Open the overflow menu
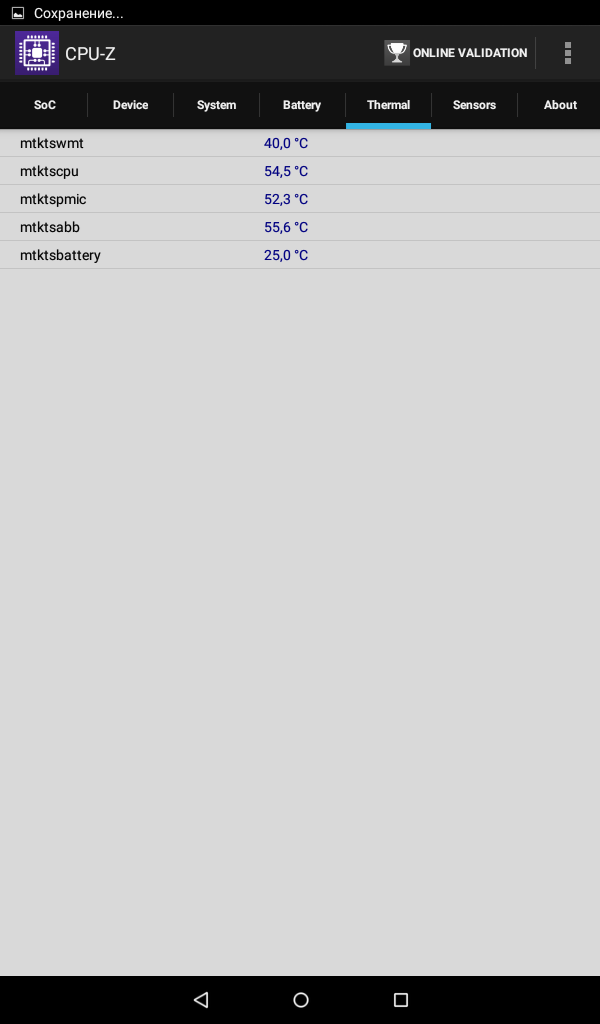 tap(567, 53)
